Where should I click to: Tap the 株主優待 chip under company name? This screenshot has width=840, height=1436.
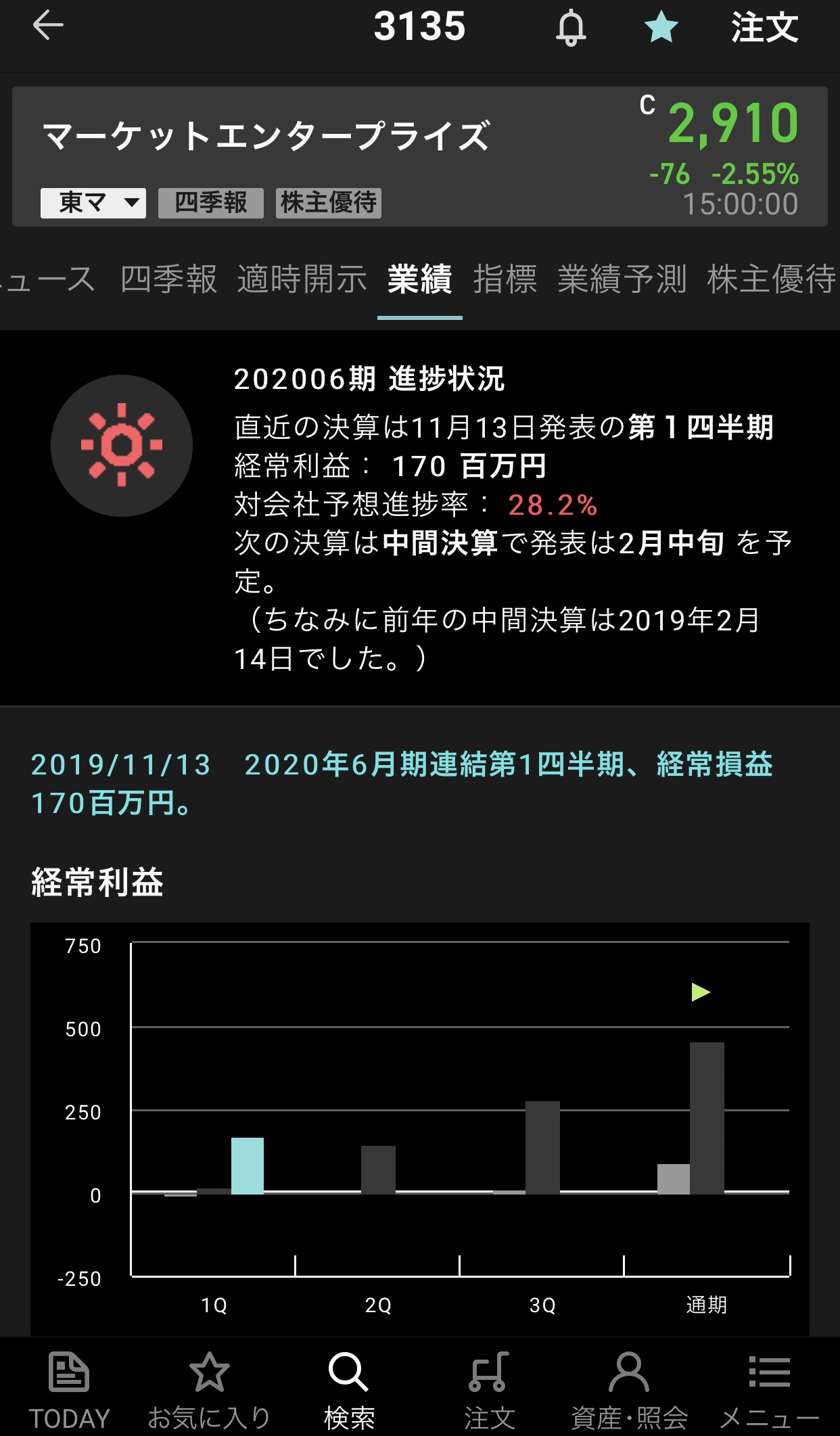328,203
